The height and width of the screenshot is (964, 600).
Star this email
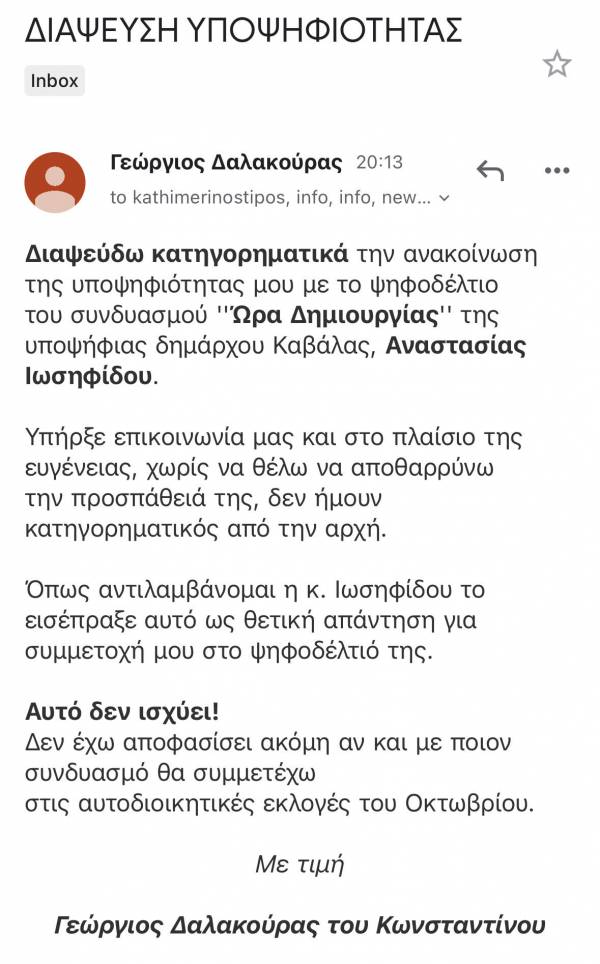[556, 65]
